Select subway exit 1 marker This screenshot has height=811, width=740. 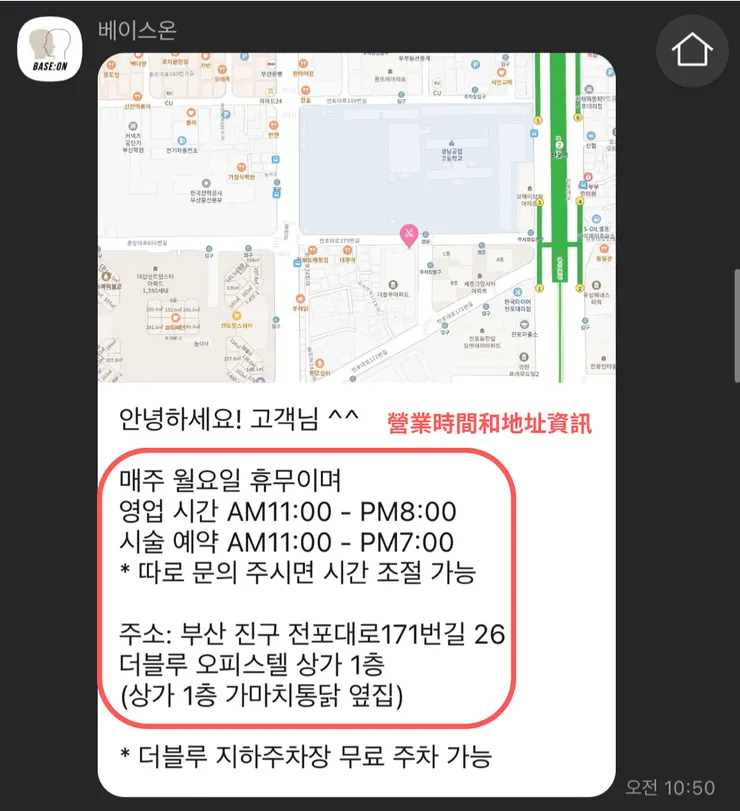(538, 288)
